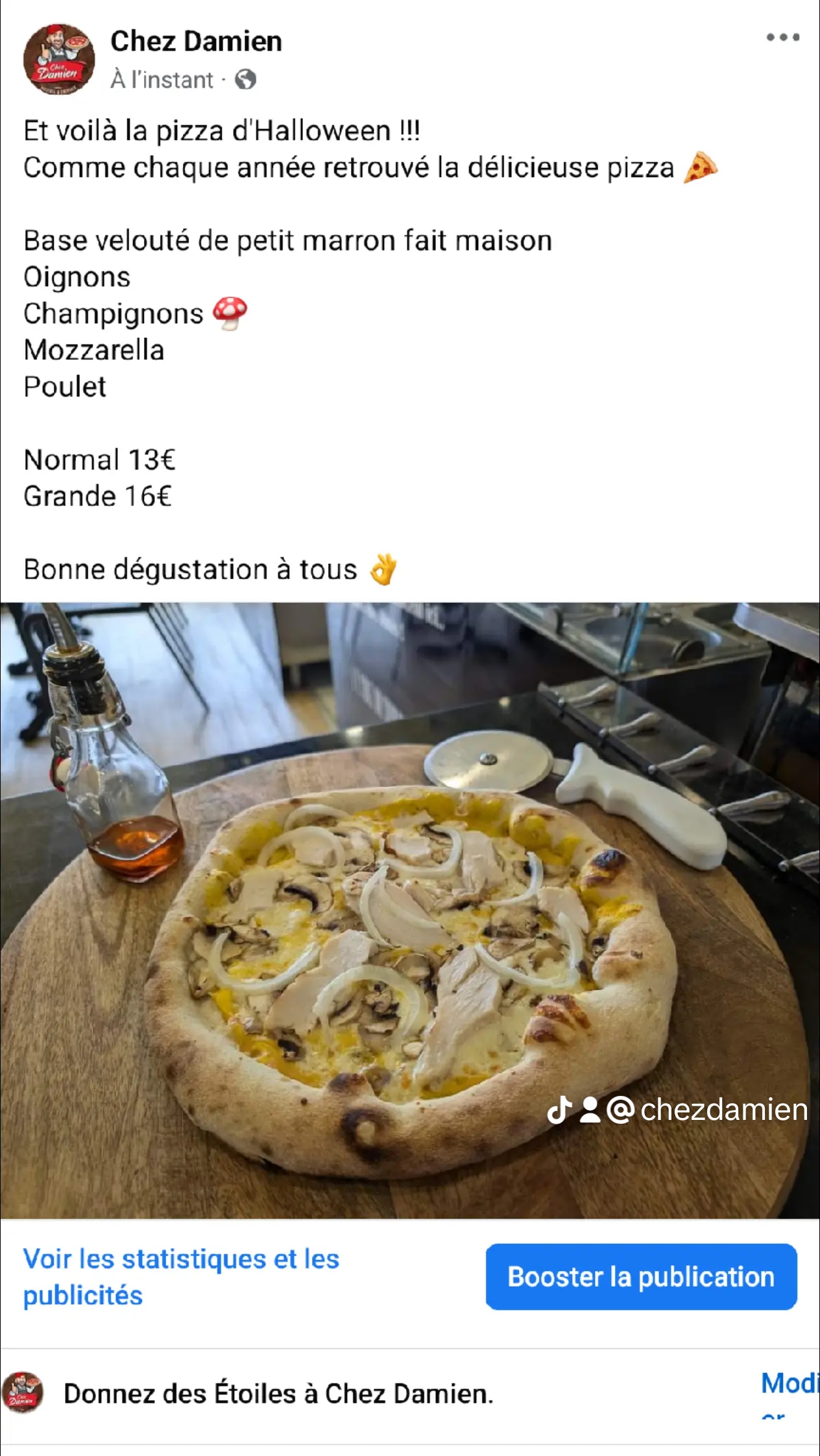820x1456 pixels.
Task: Tap Voir les statistiques et les publicités
Action: (x=181, y=1276)
